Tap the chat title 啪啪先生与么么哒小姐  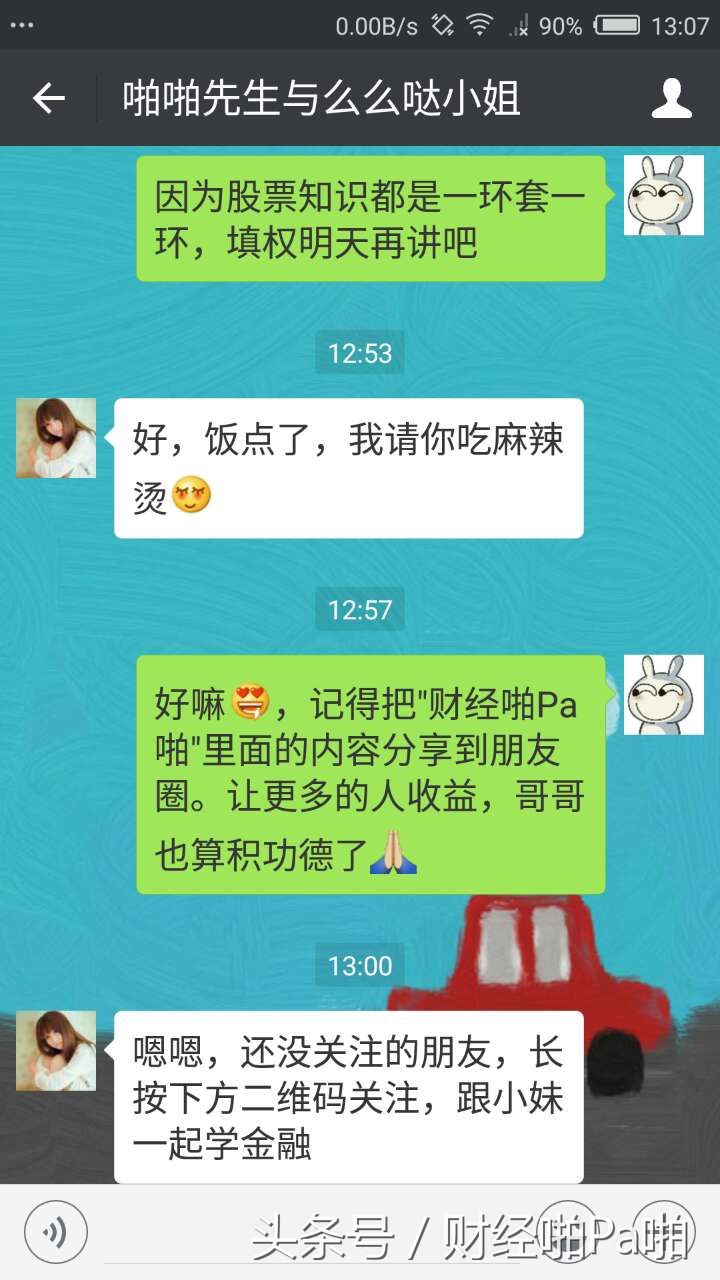[x=320, y=97]
